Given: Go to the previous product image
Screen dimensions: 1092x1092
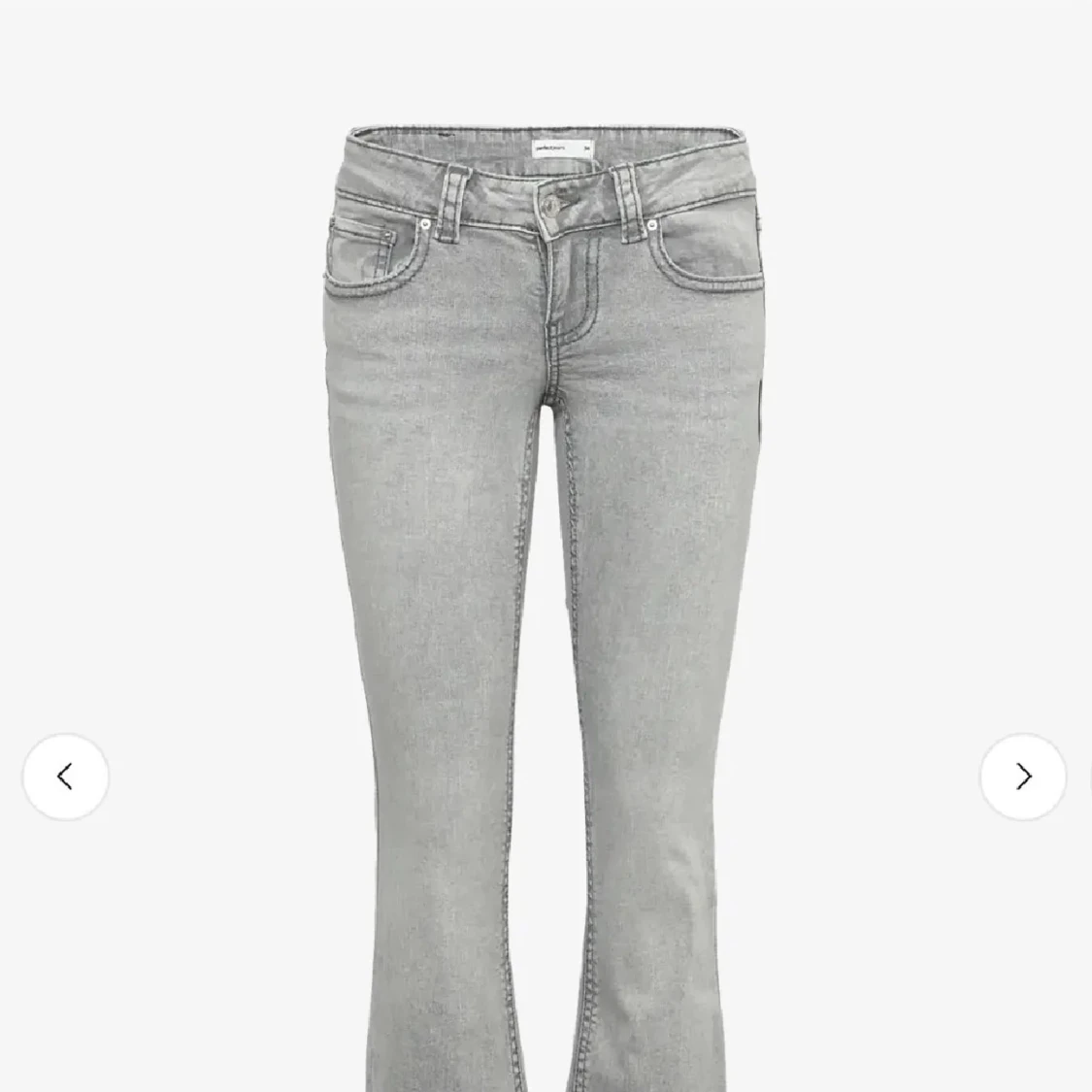Looking at the screenshot, I should [65, 777].
